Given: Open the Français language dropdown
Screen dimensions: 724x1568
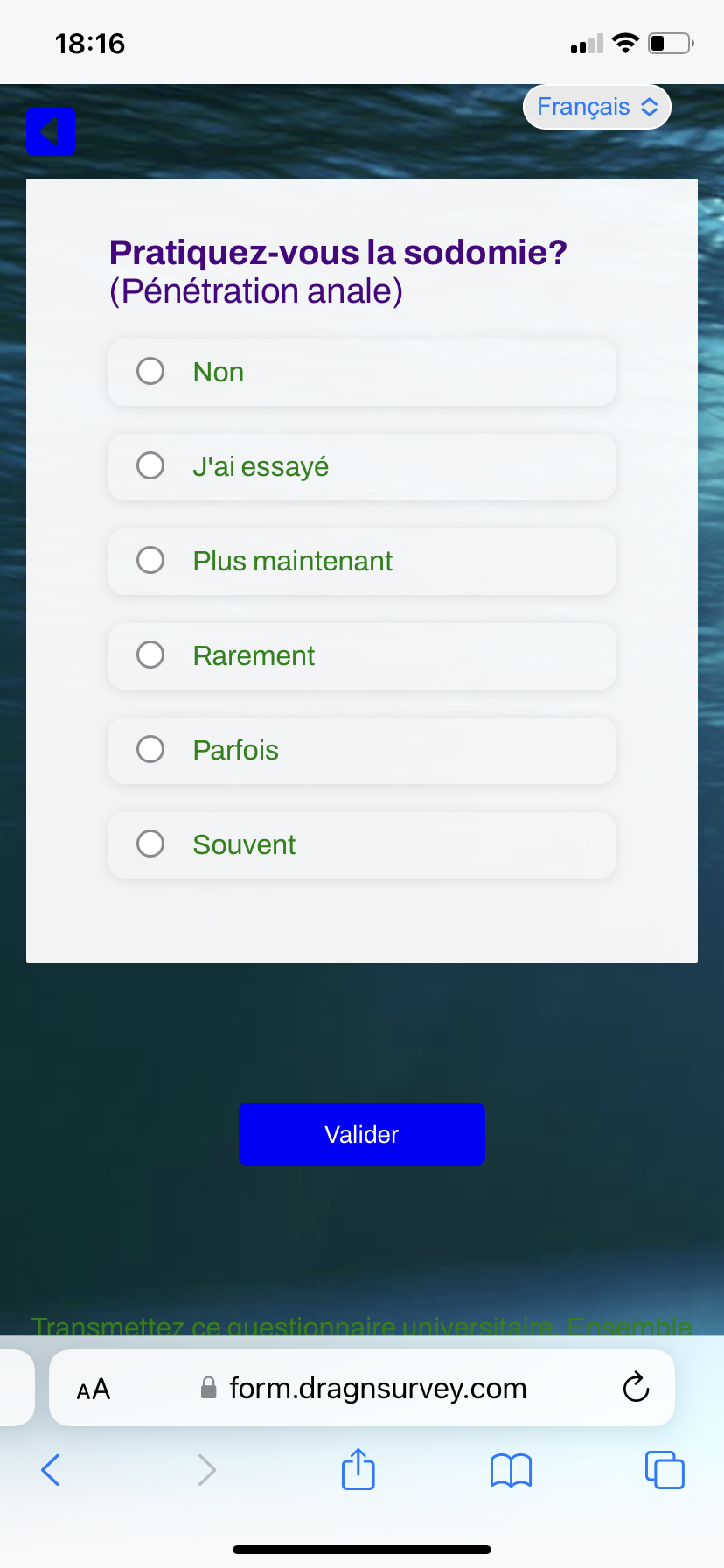Looking at the screenshot, I should (596, 107).
